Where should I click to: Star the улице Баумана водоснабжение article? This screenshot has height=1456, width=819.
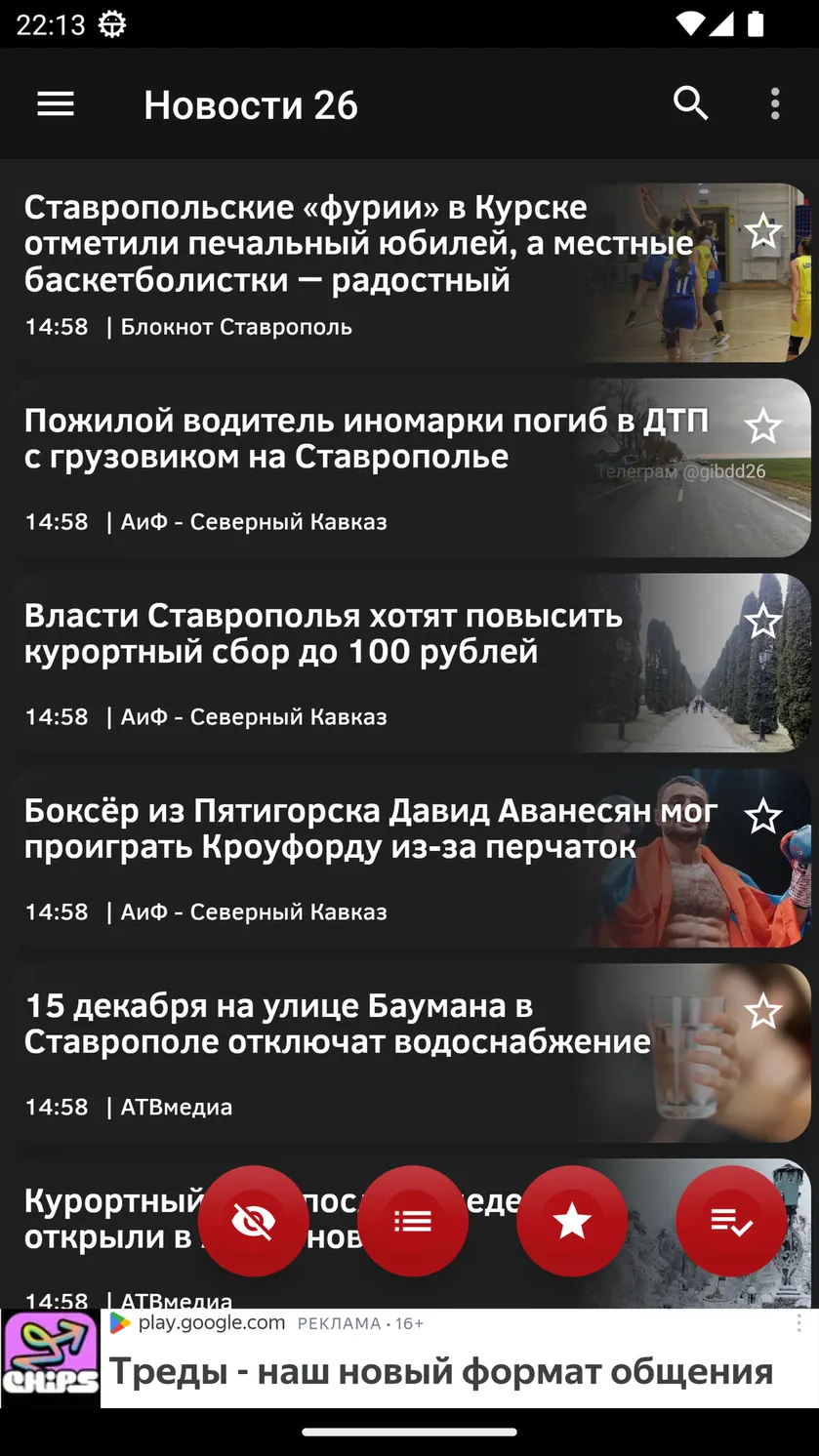point(763,1012)
